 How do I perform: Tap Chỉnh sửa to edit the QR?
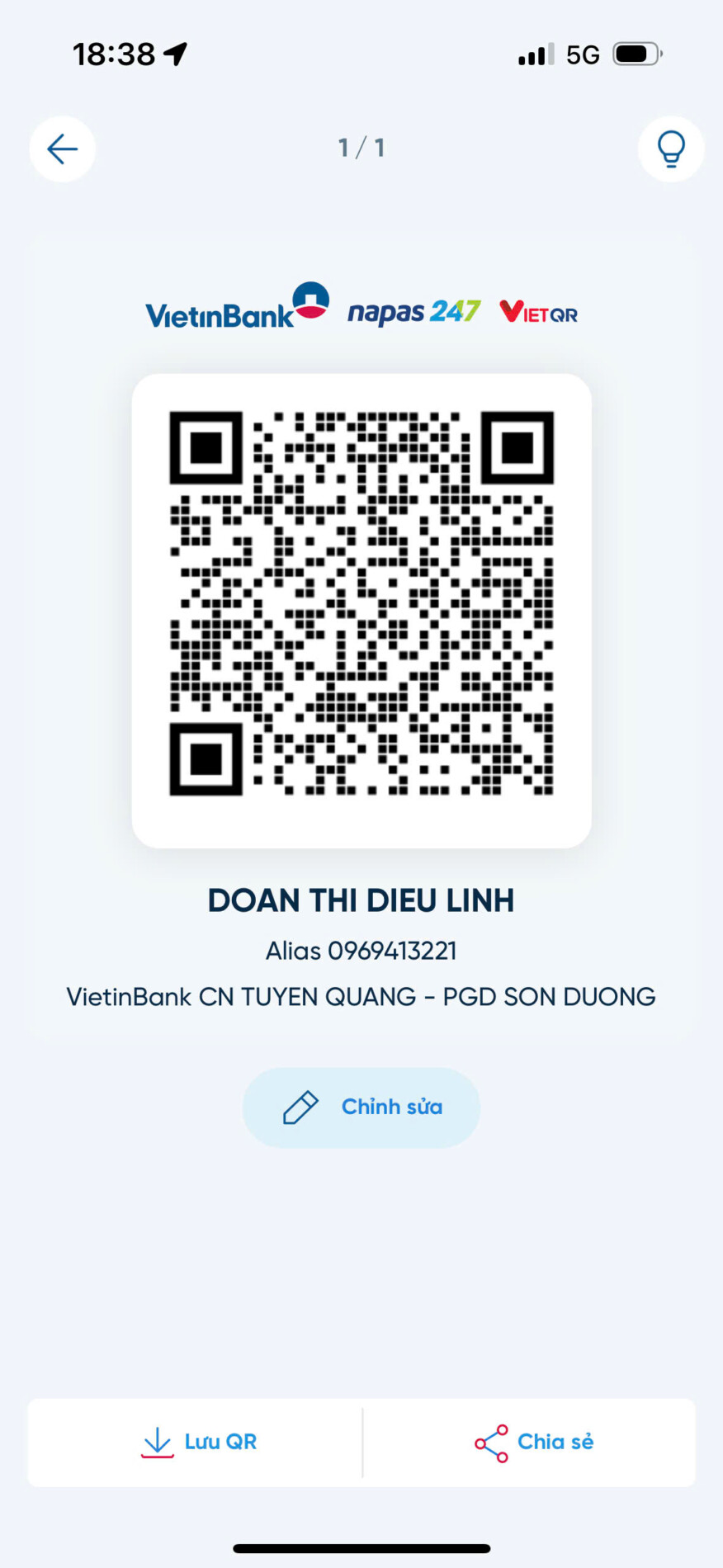tap(361, 1107)
